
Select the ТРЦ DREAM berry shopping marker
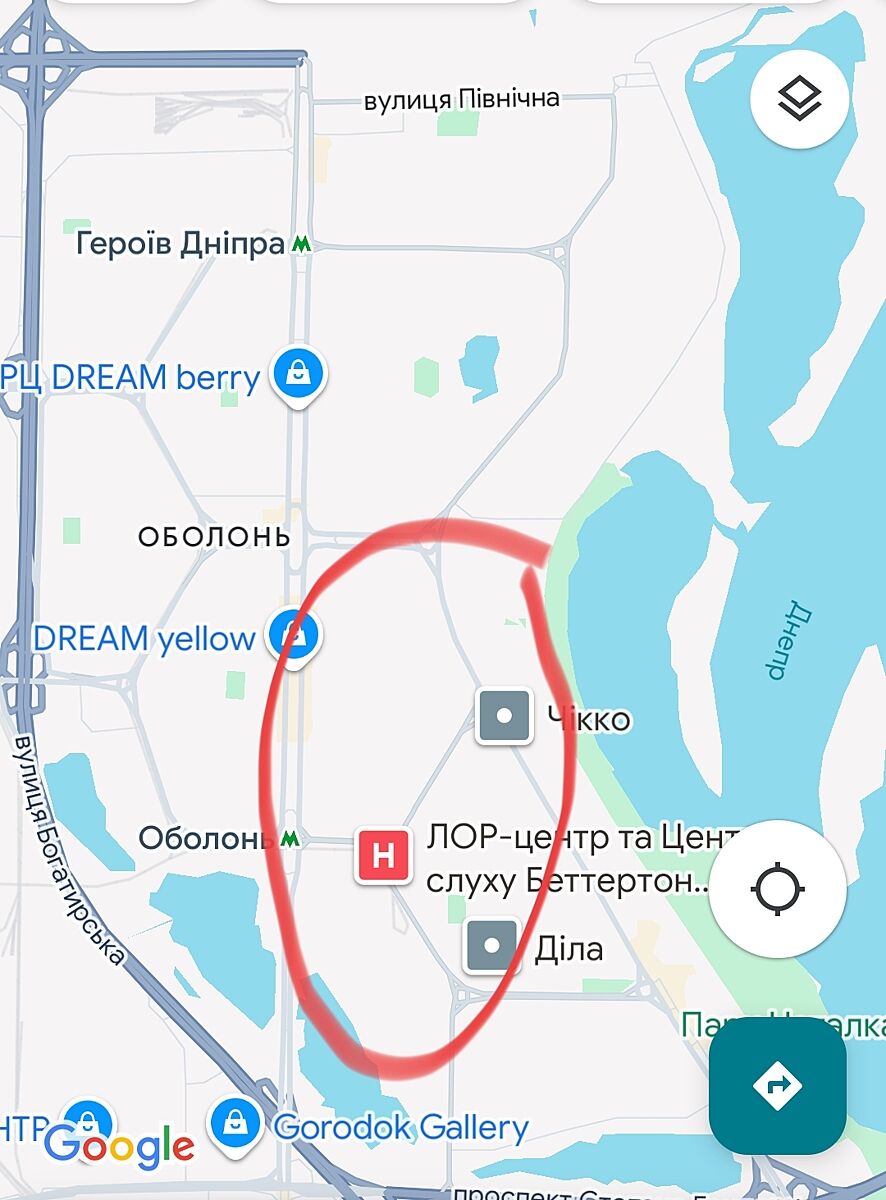coord(298,375)
